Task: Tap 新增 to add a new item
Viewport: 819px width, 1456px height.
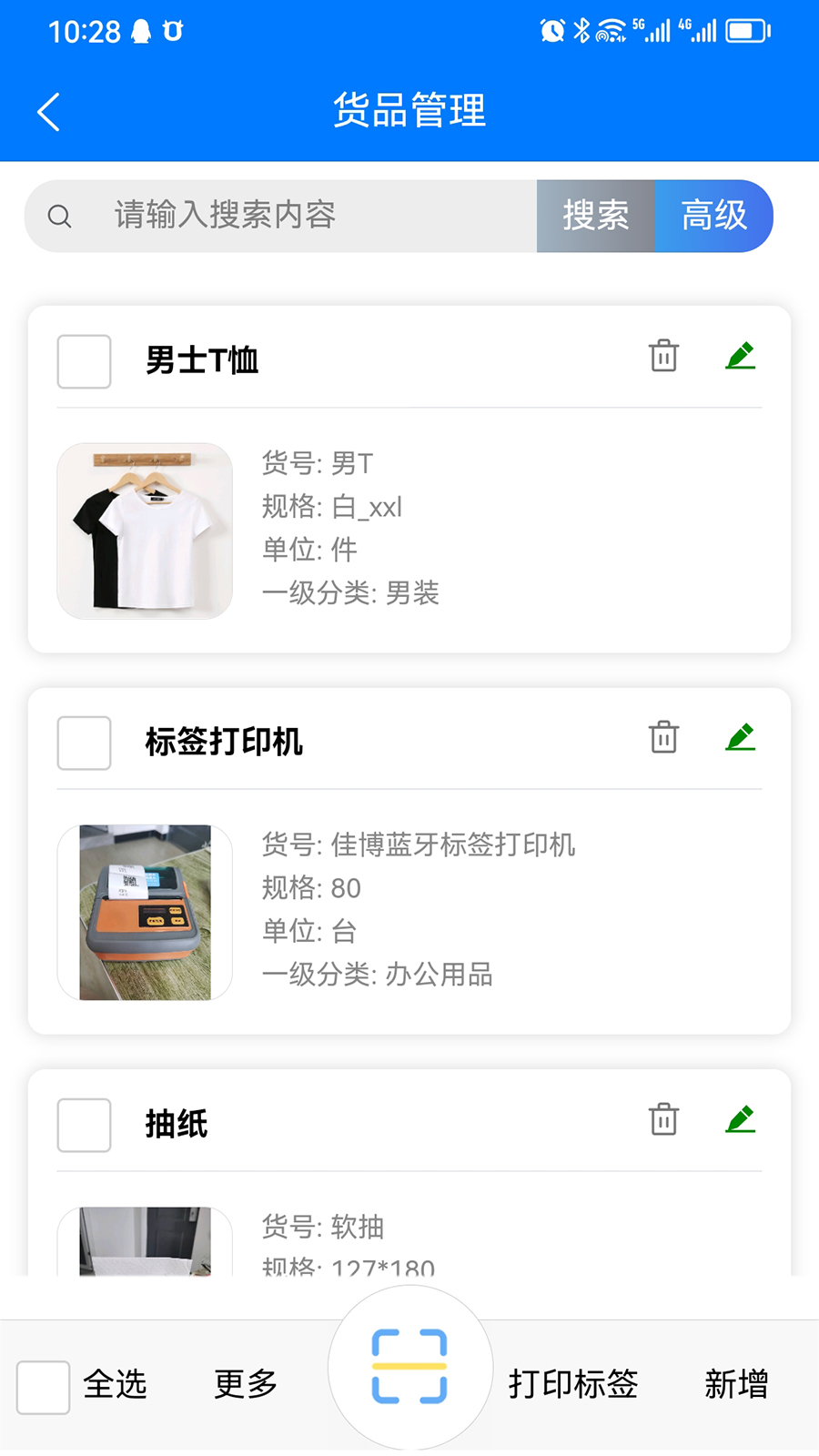Action: [737, 1386]
